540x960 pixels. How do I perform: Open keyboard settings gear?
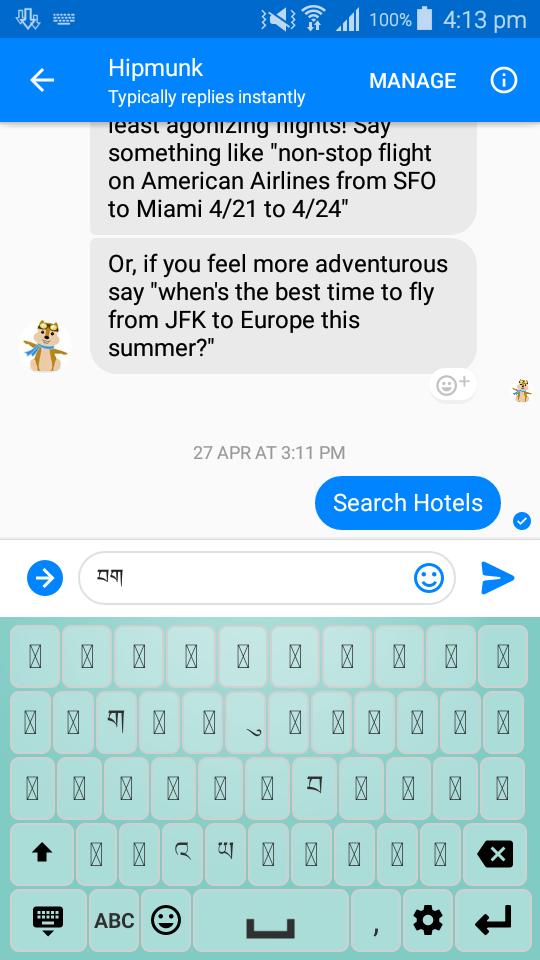(x=428, y=920)
